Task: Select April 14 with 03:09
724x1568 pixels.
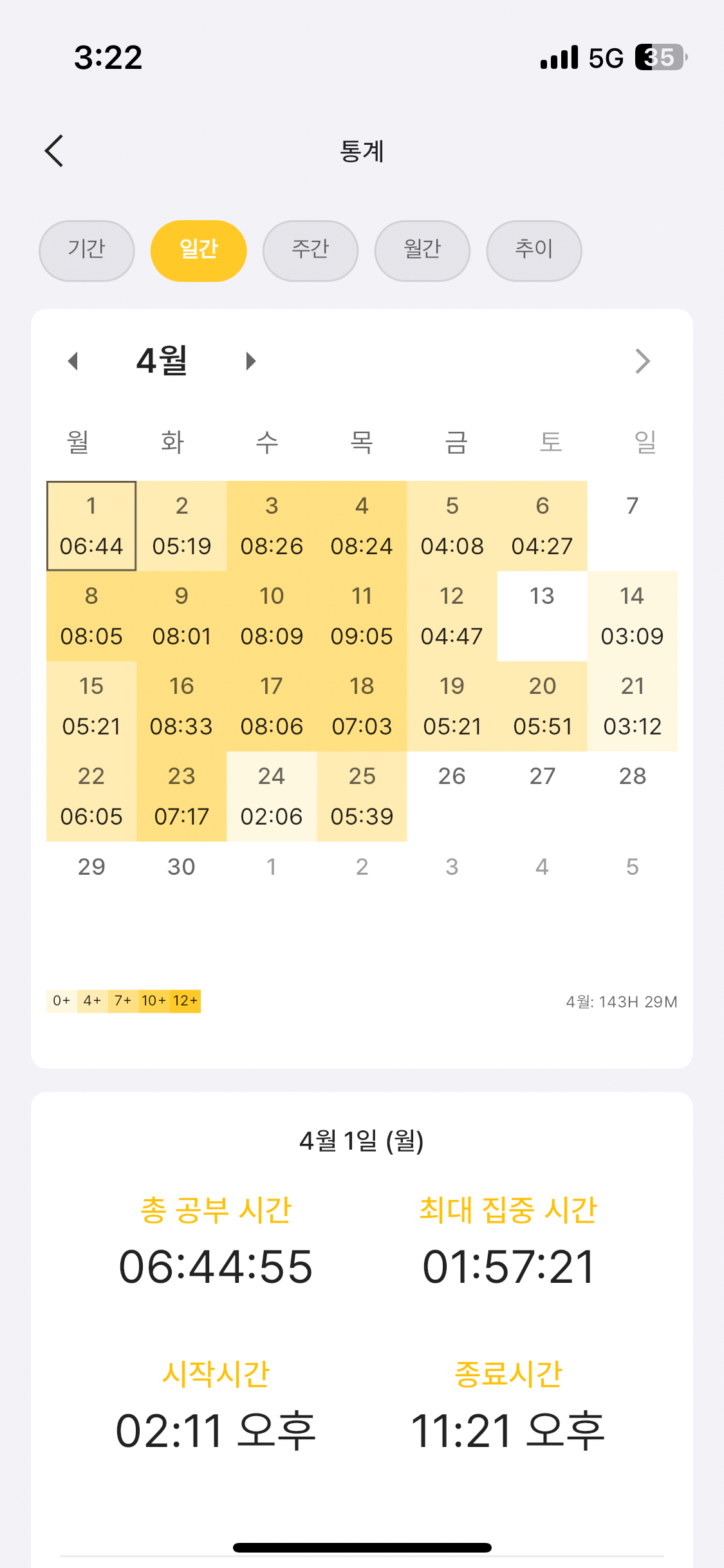Action: pos(632,616)
